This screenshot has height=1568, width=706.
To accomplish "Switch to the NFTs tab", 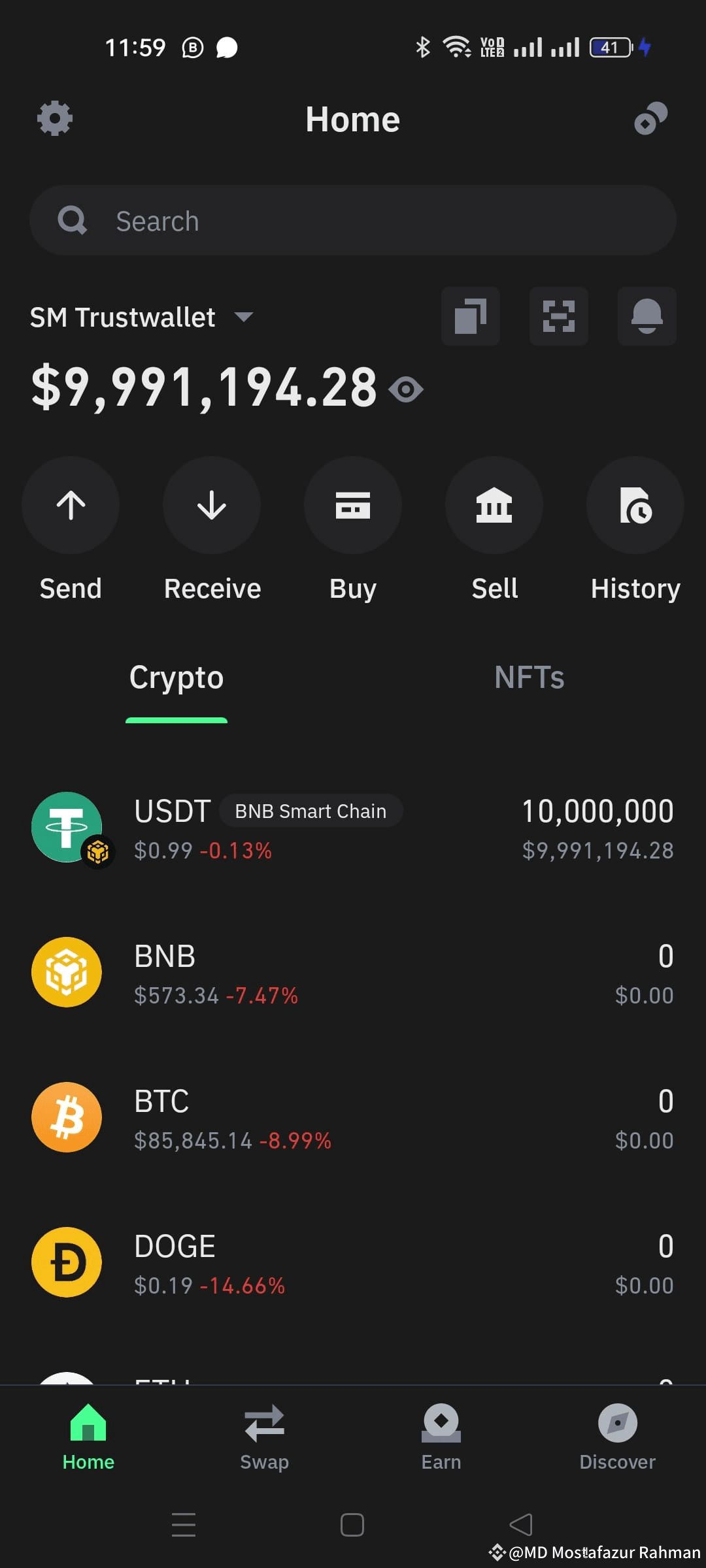I will (529, 678).
